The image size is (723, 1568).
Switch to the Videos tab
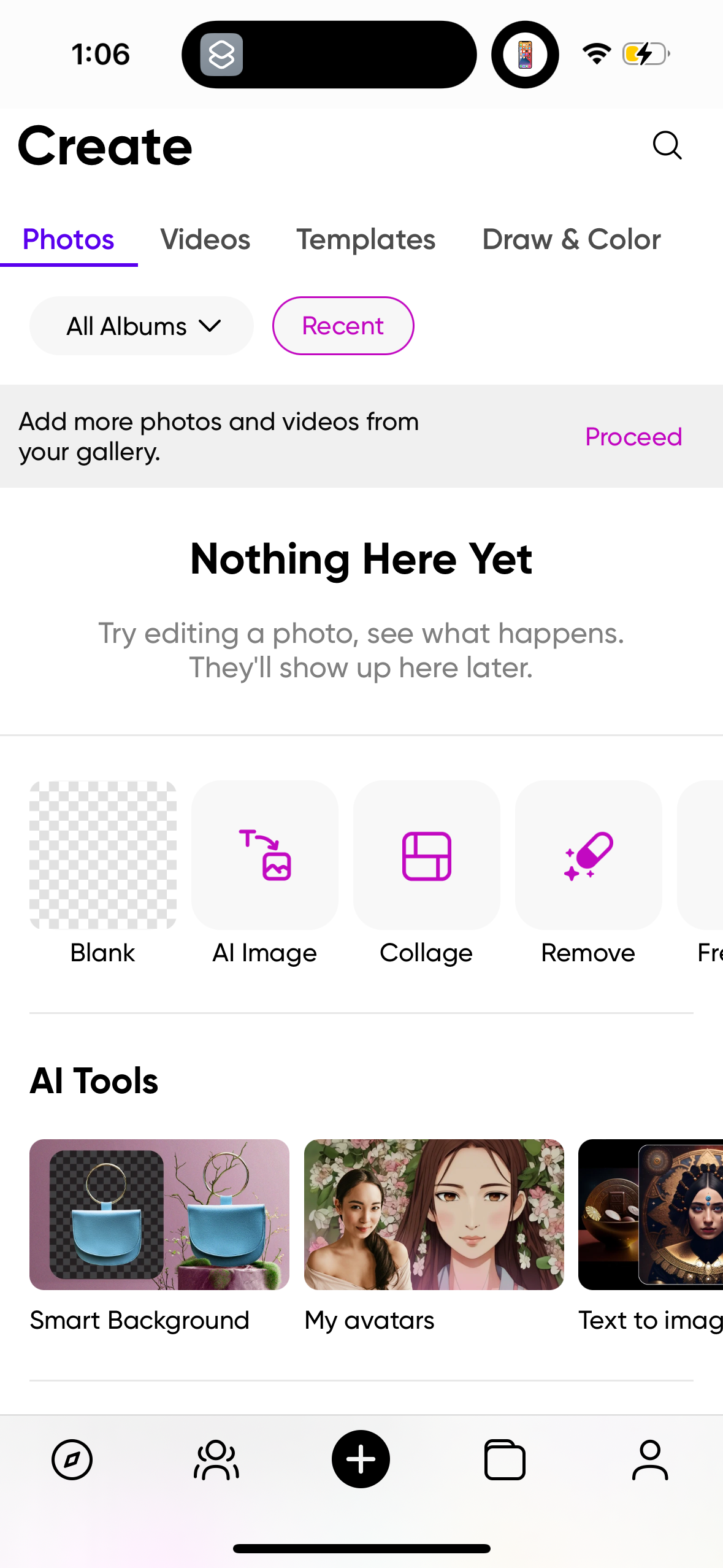[205, 239]
